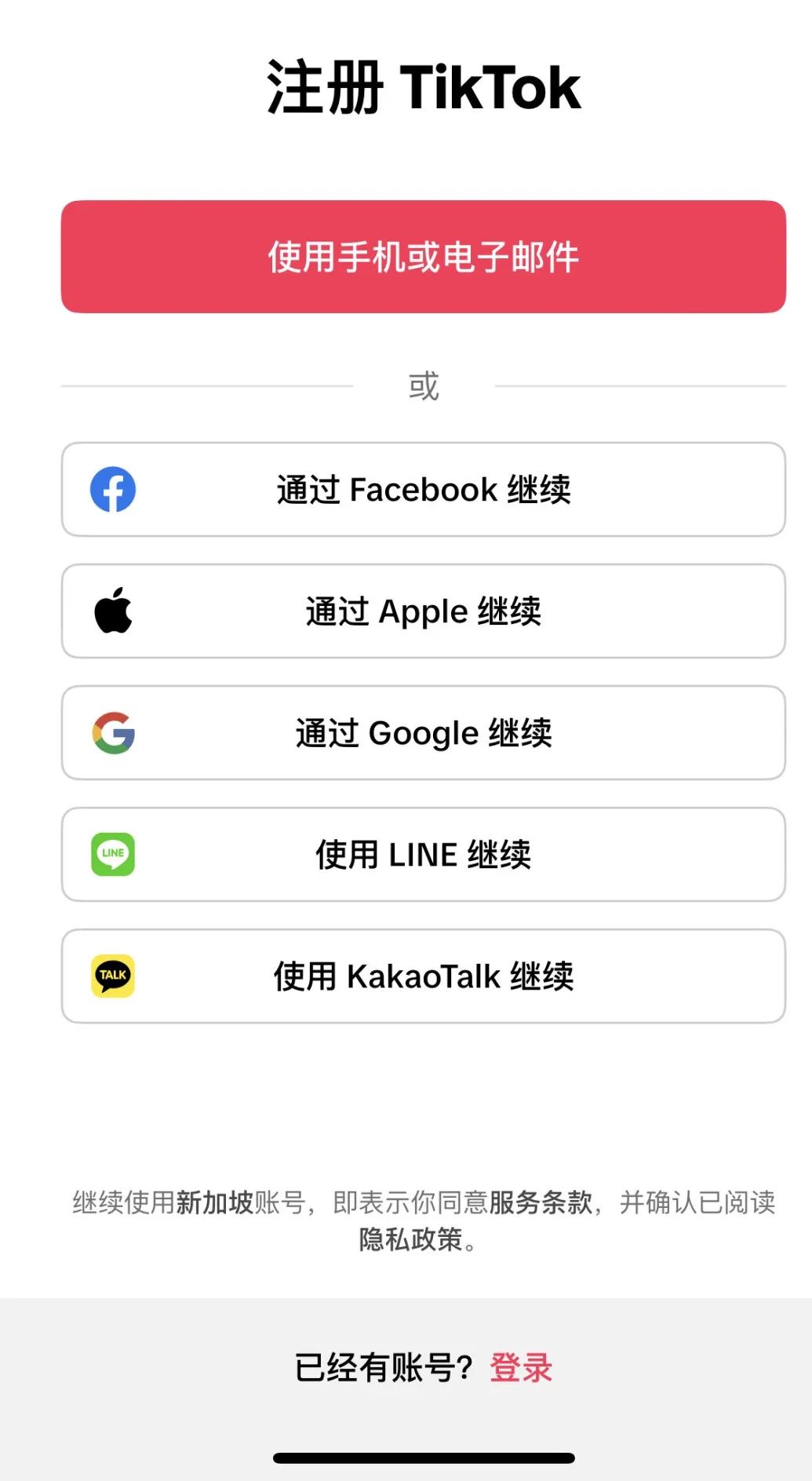Continue with Apple
This screenshot has height=1481, width=812.
(423, 611)
